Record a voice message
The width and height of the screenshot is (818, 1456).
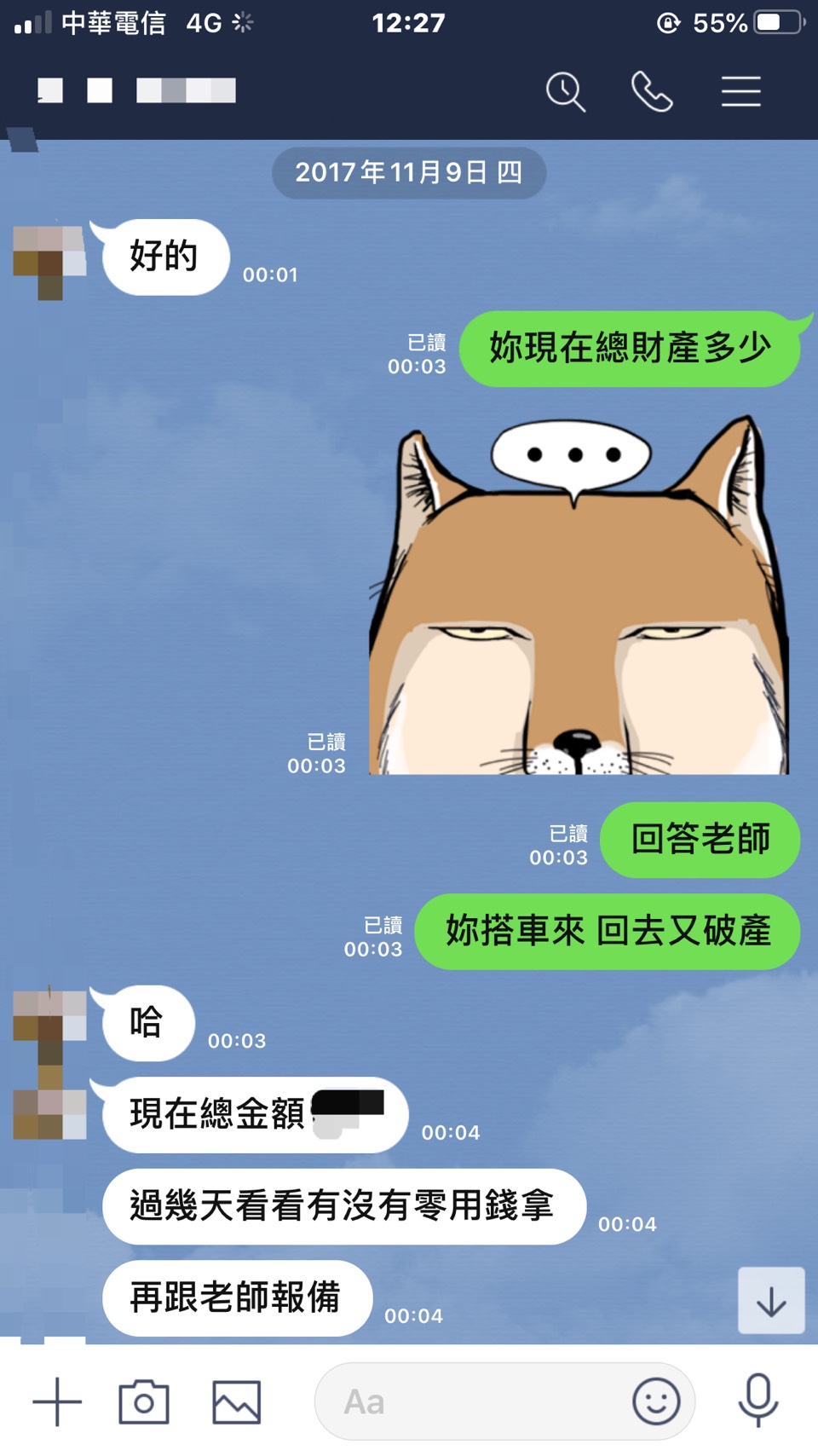[758, 1400]
